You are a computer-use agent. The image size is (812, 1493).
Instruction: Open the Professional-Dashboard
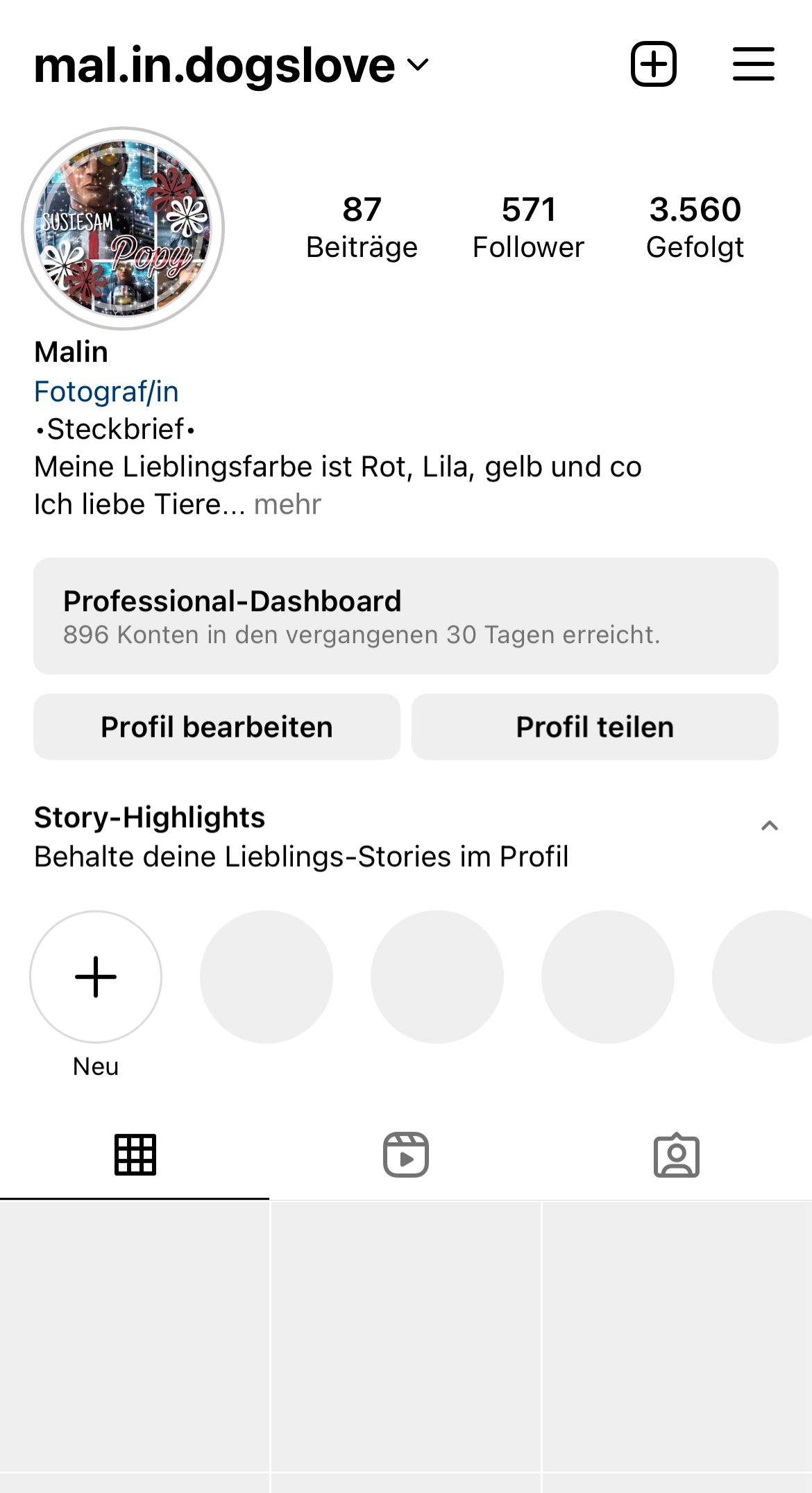click(406, 616)
